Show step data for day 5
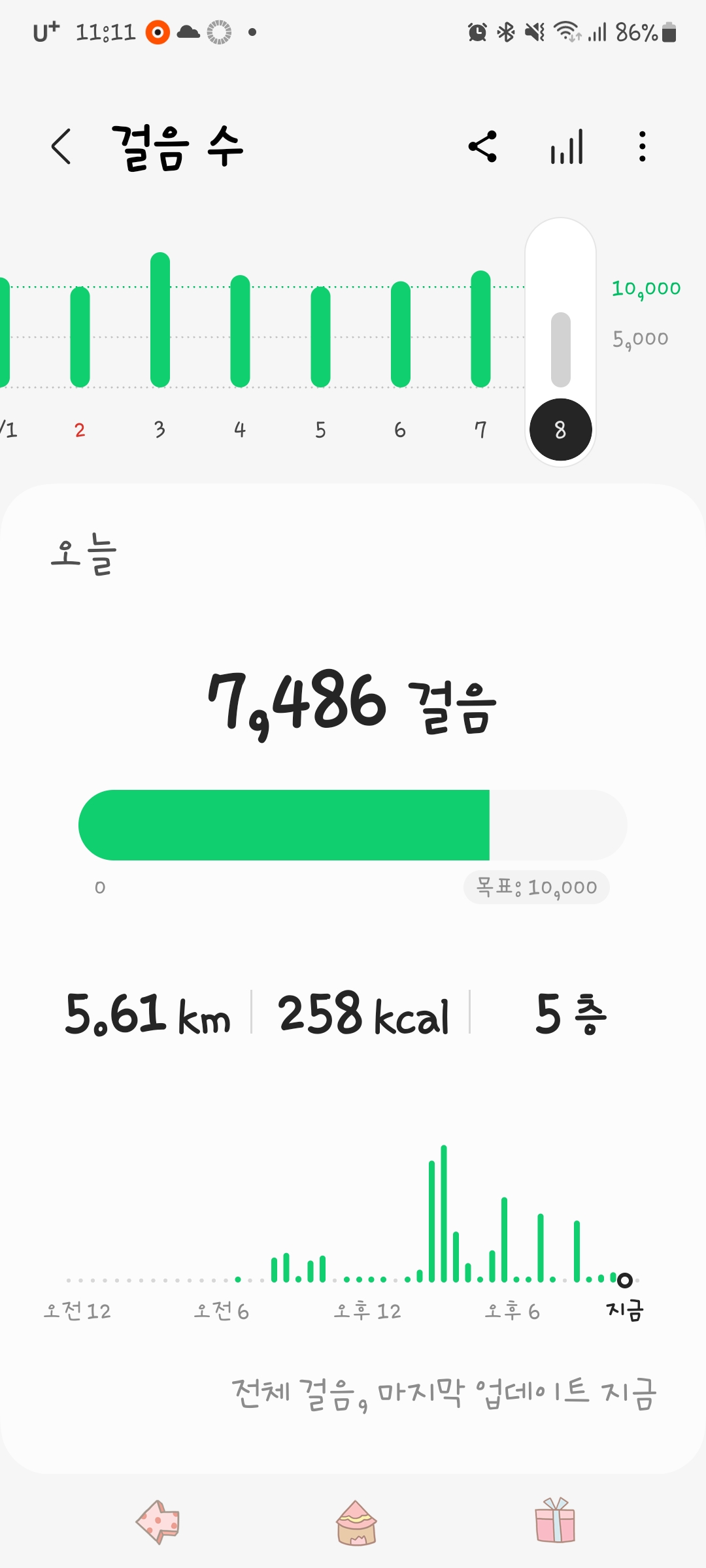The height and width of the screenshot is (1568, 706). coord(320,337)
